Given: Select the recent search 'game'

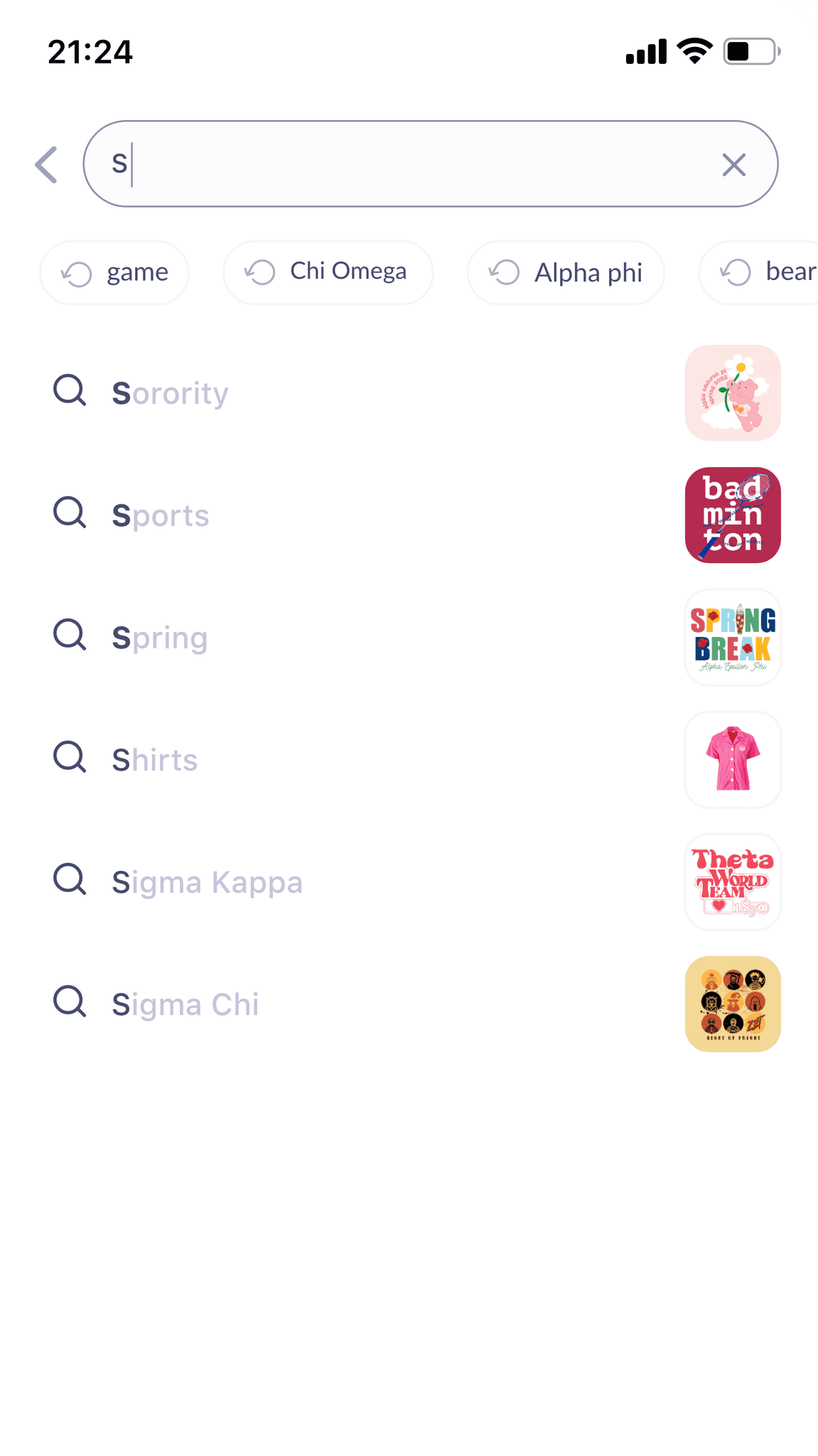Looking at the screenshot, I should [x=115, y=273].
